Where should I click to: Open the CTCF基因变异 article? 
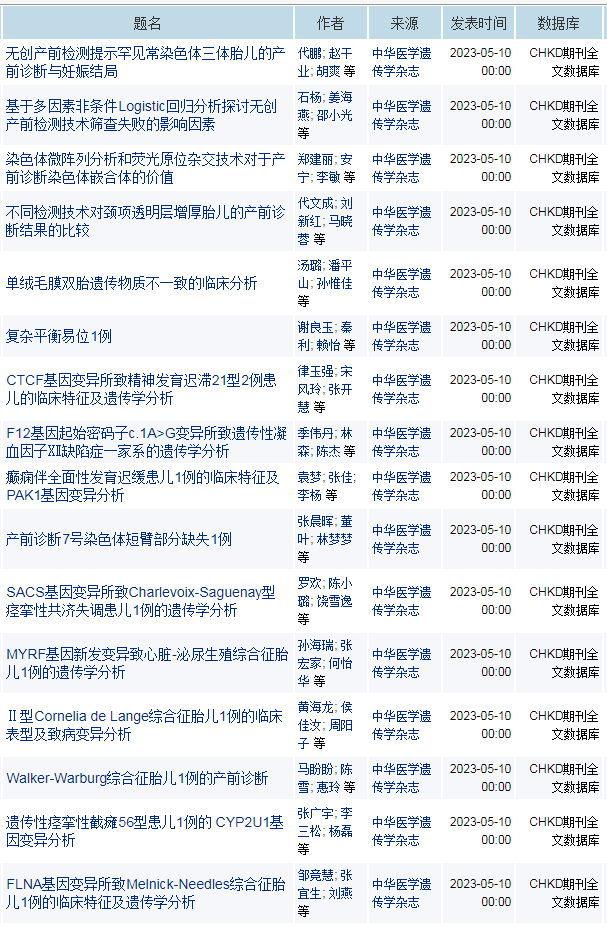click(x=140, y=389)
